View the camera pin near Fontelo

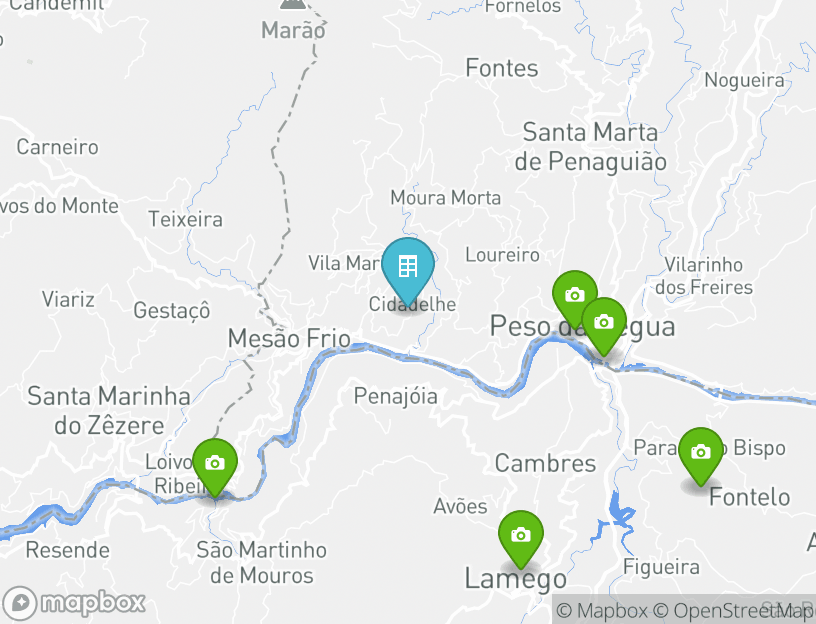coord(701,452)
